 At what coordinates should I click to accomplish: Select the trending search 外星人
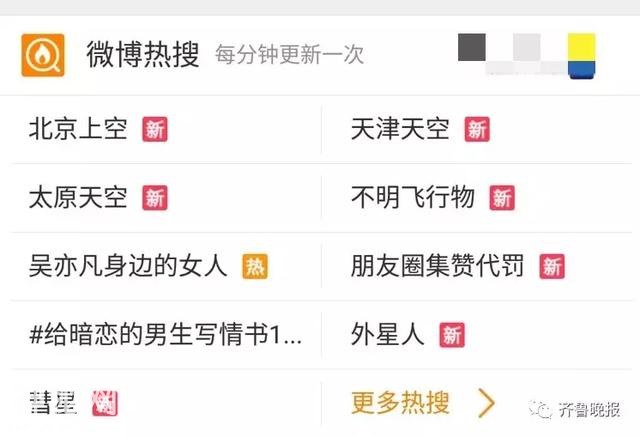[x=388, y=334]
